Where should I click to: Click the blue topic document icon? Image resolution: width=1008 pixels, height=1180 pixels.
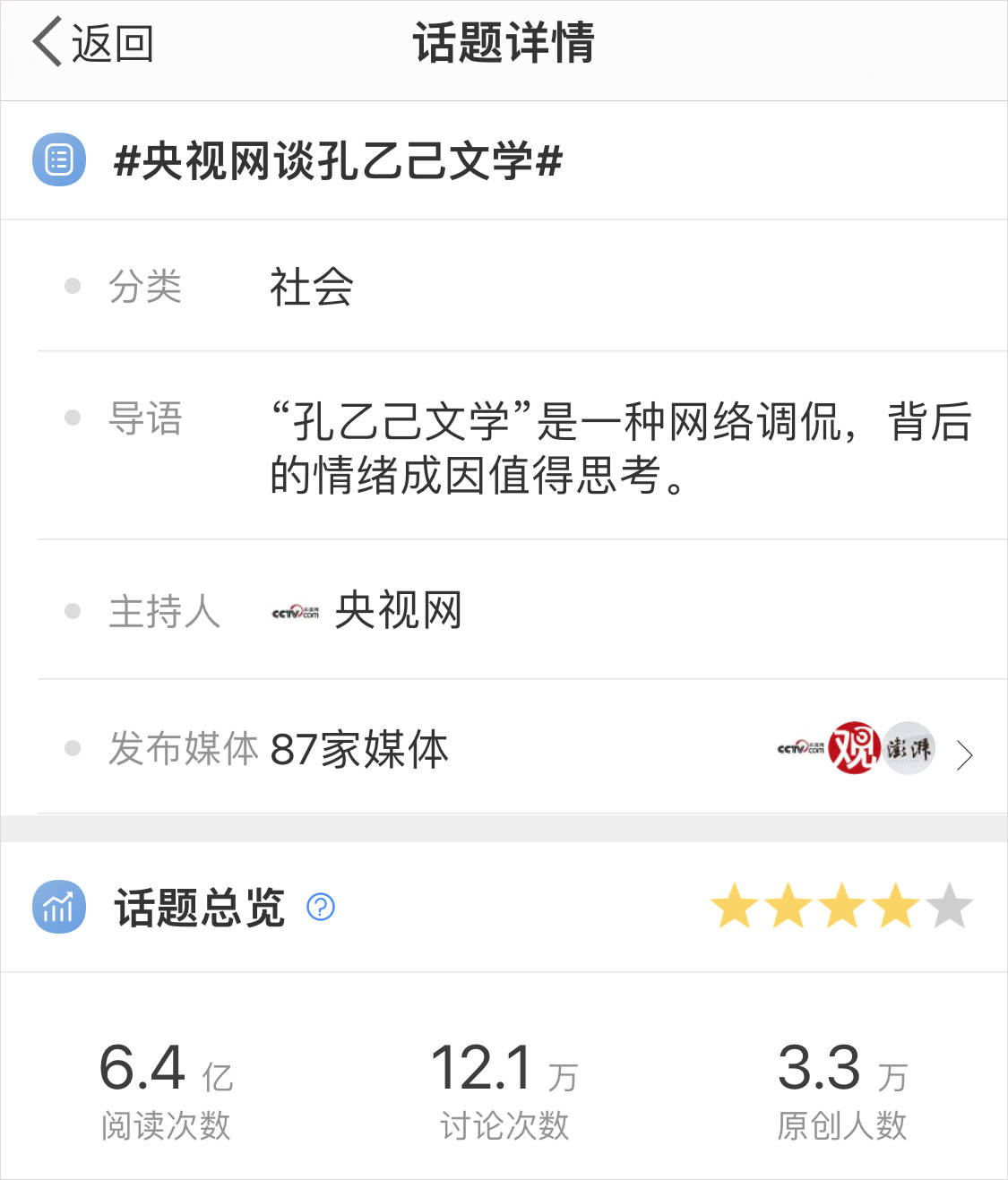tap(57, 159)
